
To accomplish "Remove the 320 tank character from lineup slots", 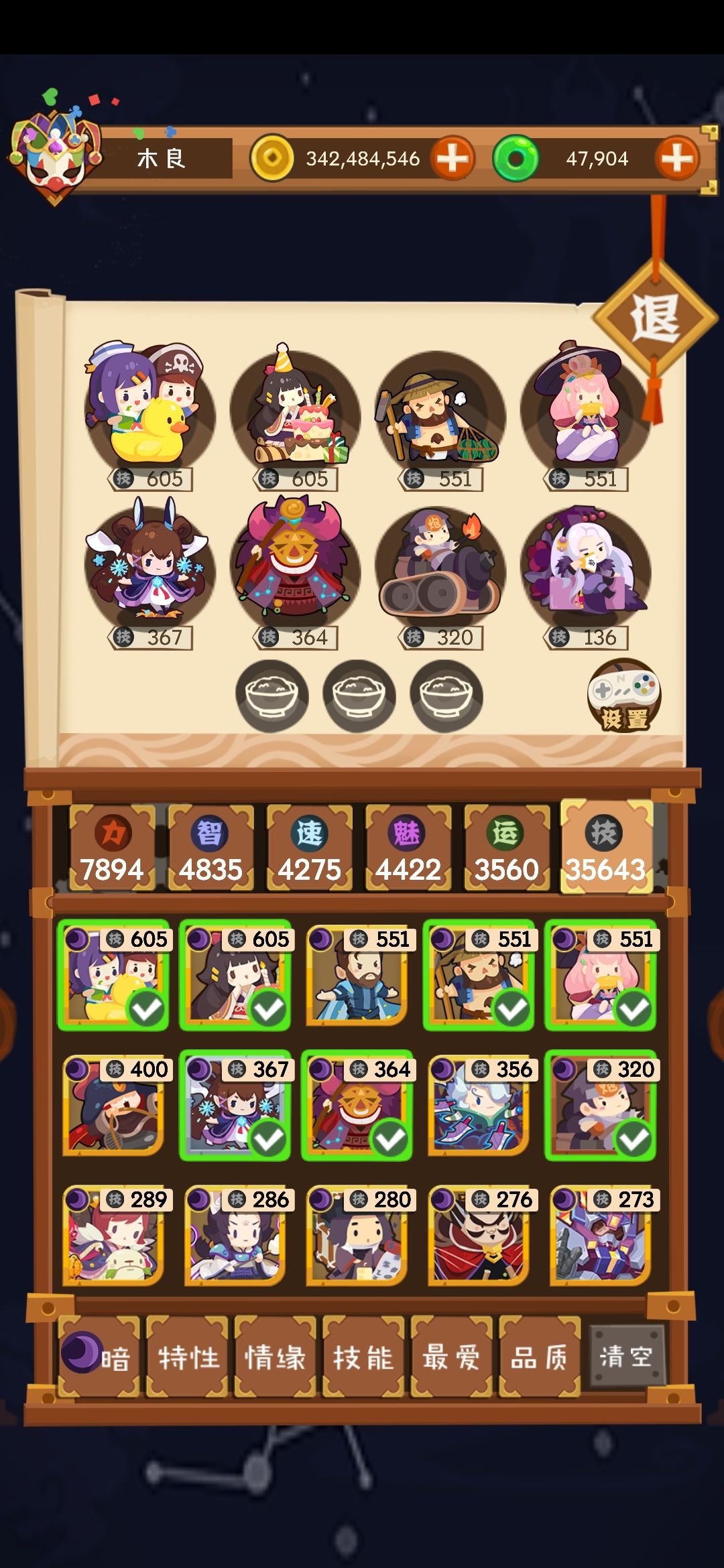I will [x=440, y=568].
